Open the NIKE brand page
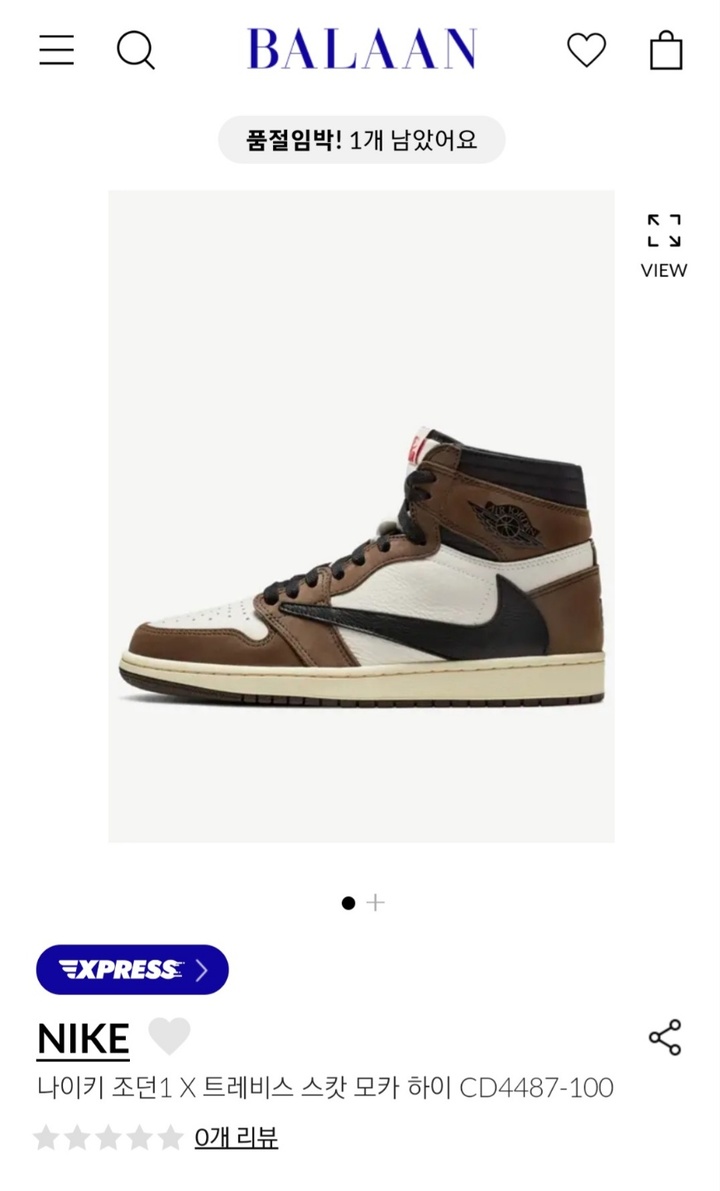The image size is (720, 1191). click(83, 1039)
